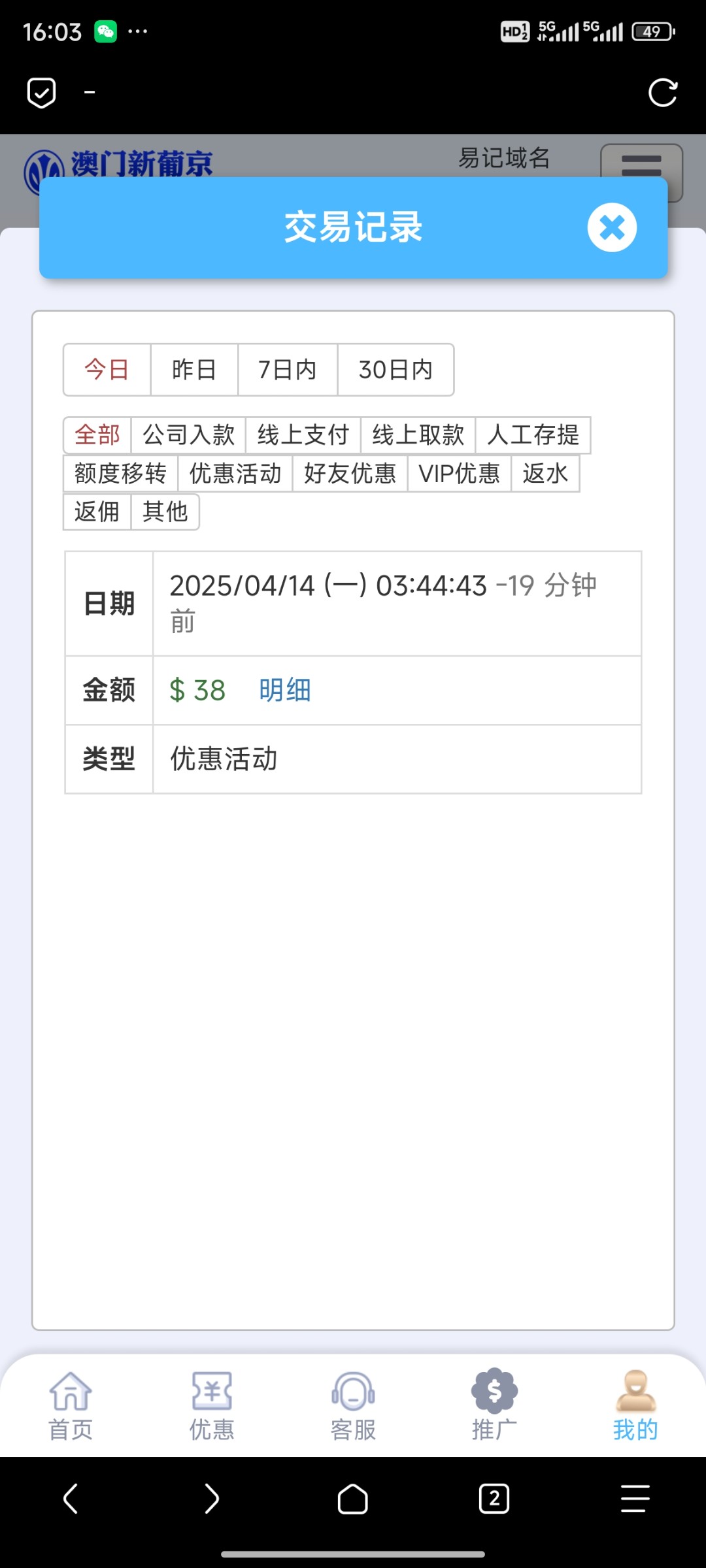Filter by 公司入款
Screen dimensions: 706x1568
188,435
